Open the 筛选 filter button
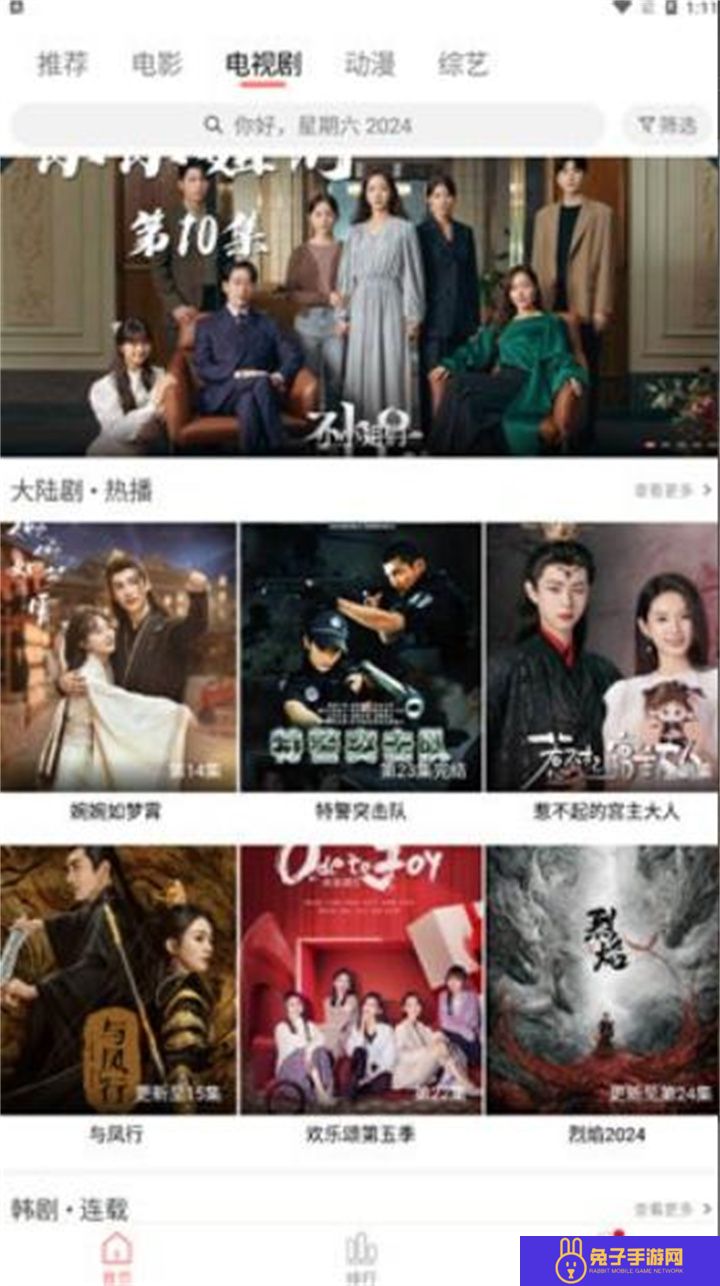The image size is (720, 1286). (x=667, y=126)
